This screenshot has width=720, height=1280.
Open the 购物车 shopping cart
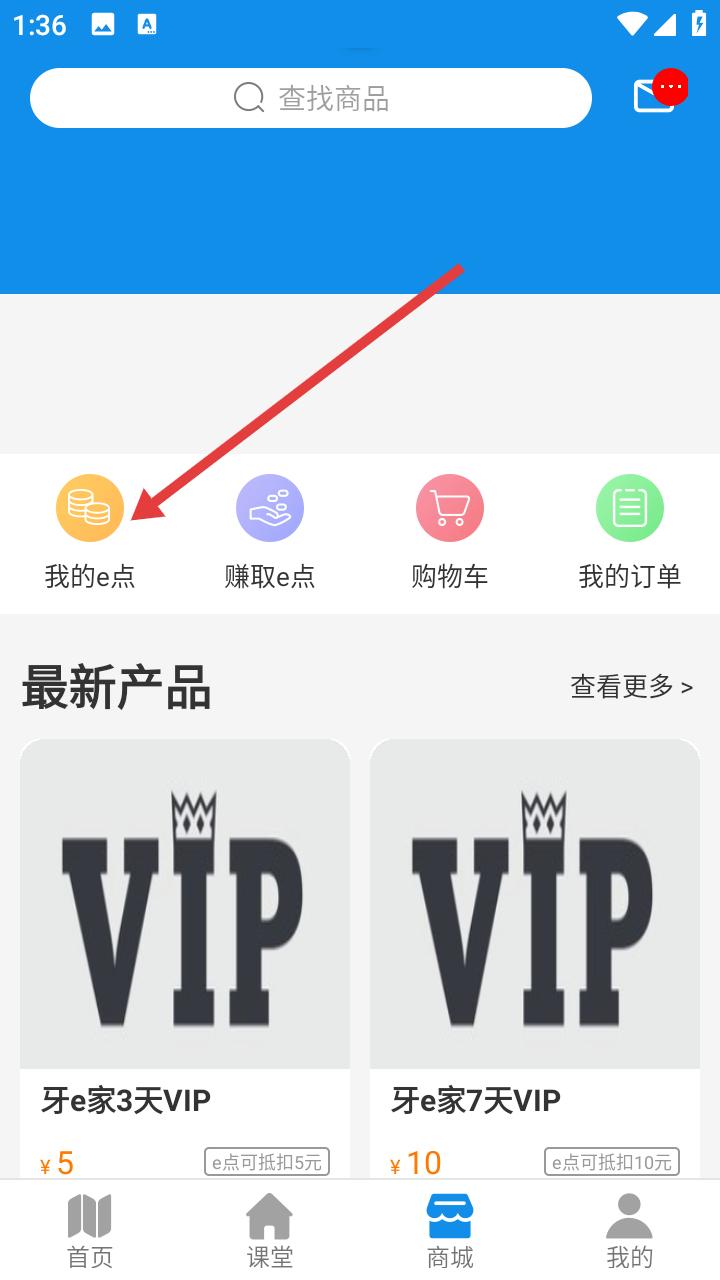[450, 533]
